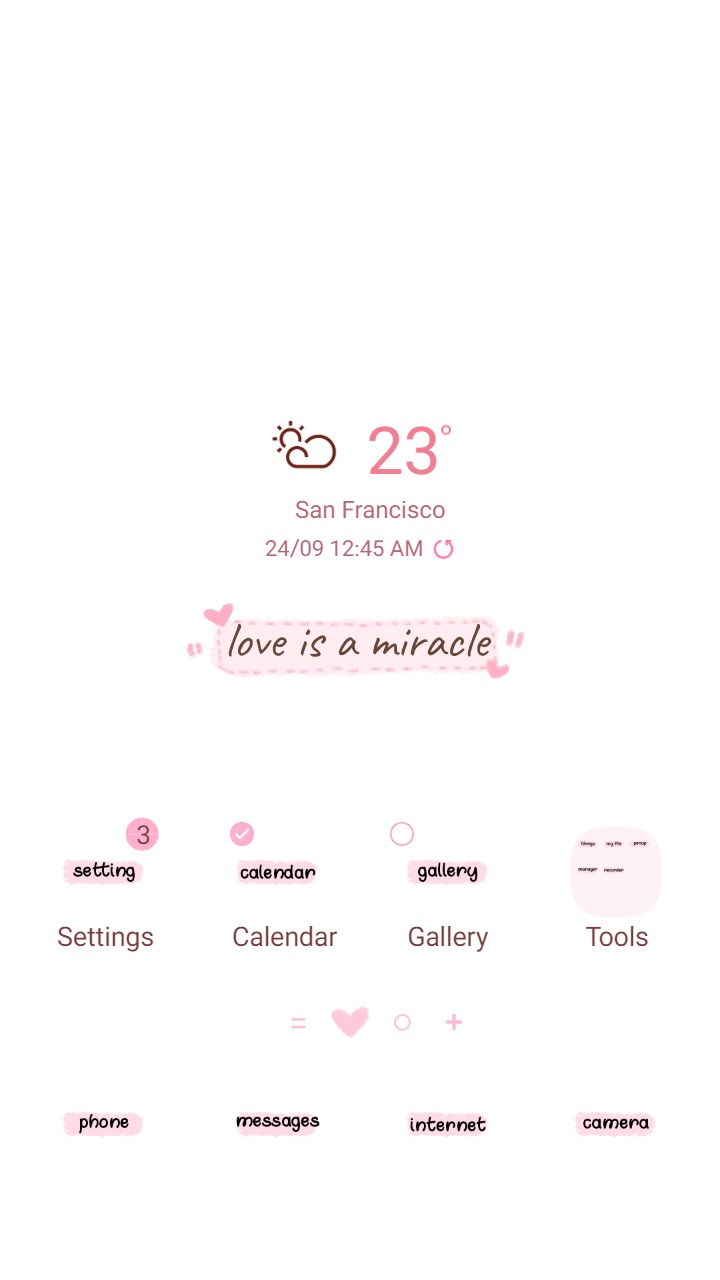The width and height of the screenshot is (720, 1280).
Task: Open the messages app
Action: (x=277, y=1121)
